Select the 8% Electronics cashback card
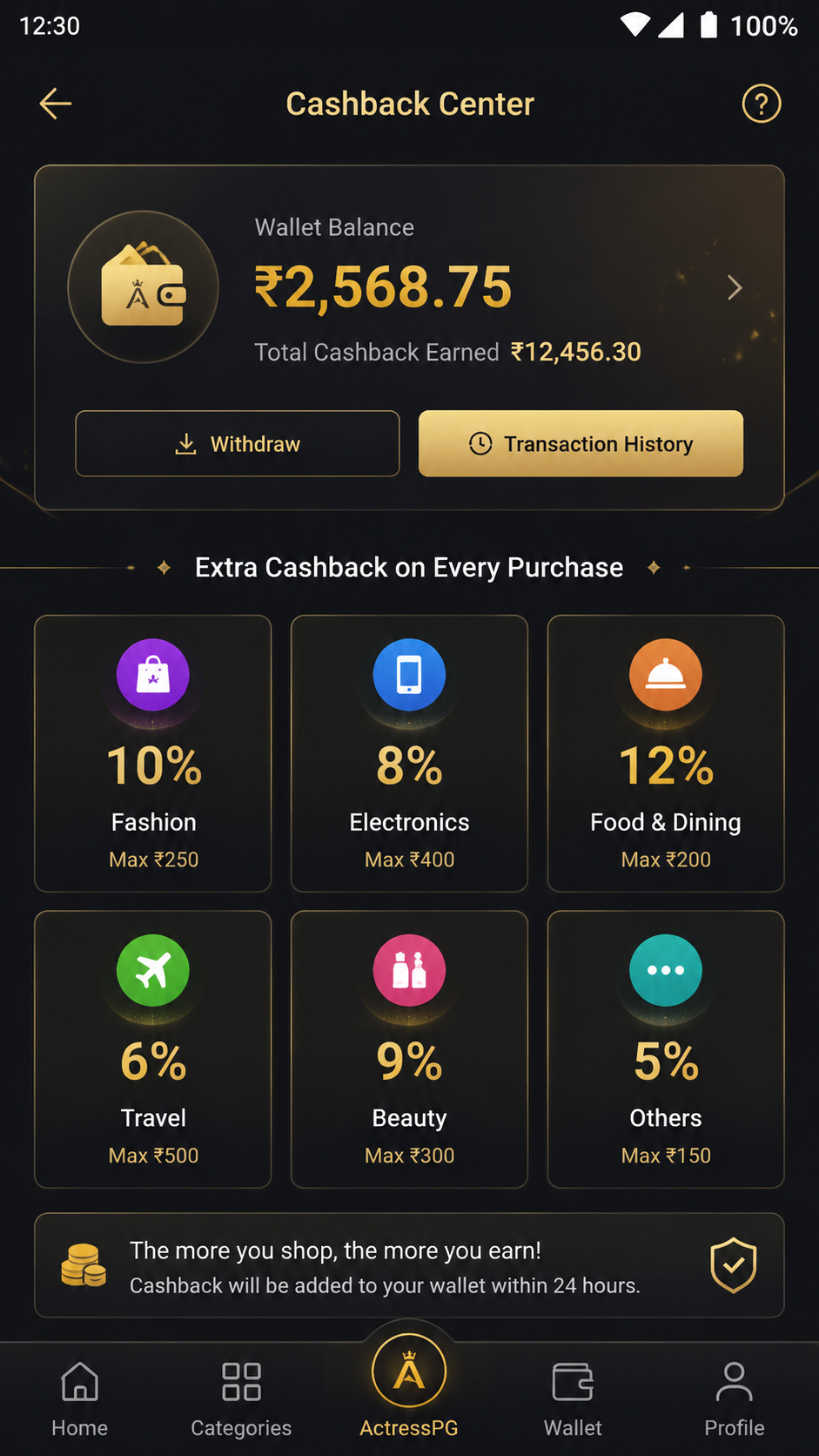 (x=409, y=753)
